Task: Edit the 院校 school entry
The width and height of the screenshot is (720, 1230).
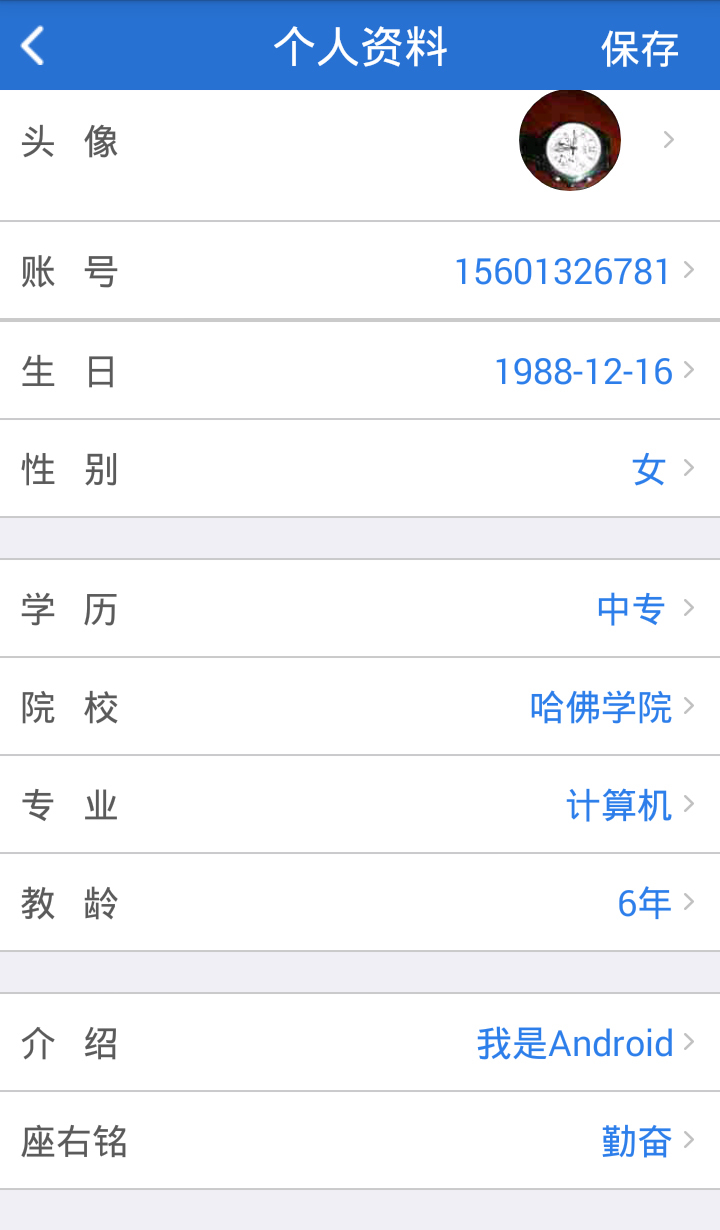Action: click(360, 707)
